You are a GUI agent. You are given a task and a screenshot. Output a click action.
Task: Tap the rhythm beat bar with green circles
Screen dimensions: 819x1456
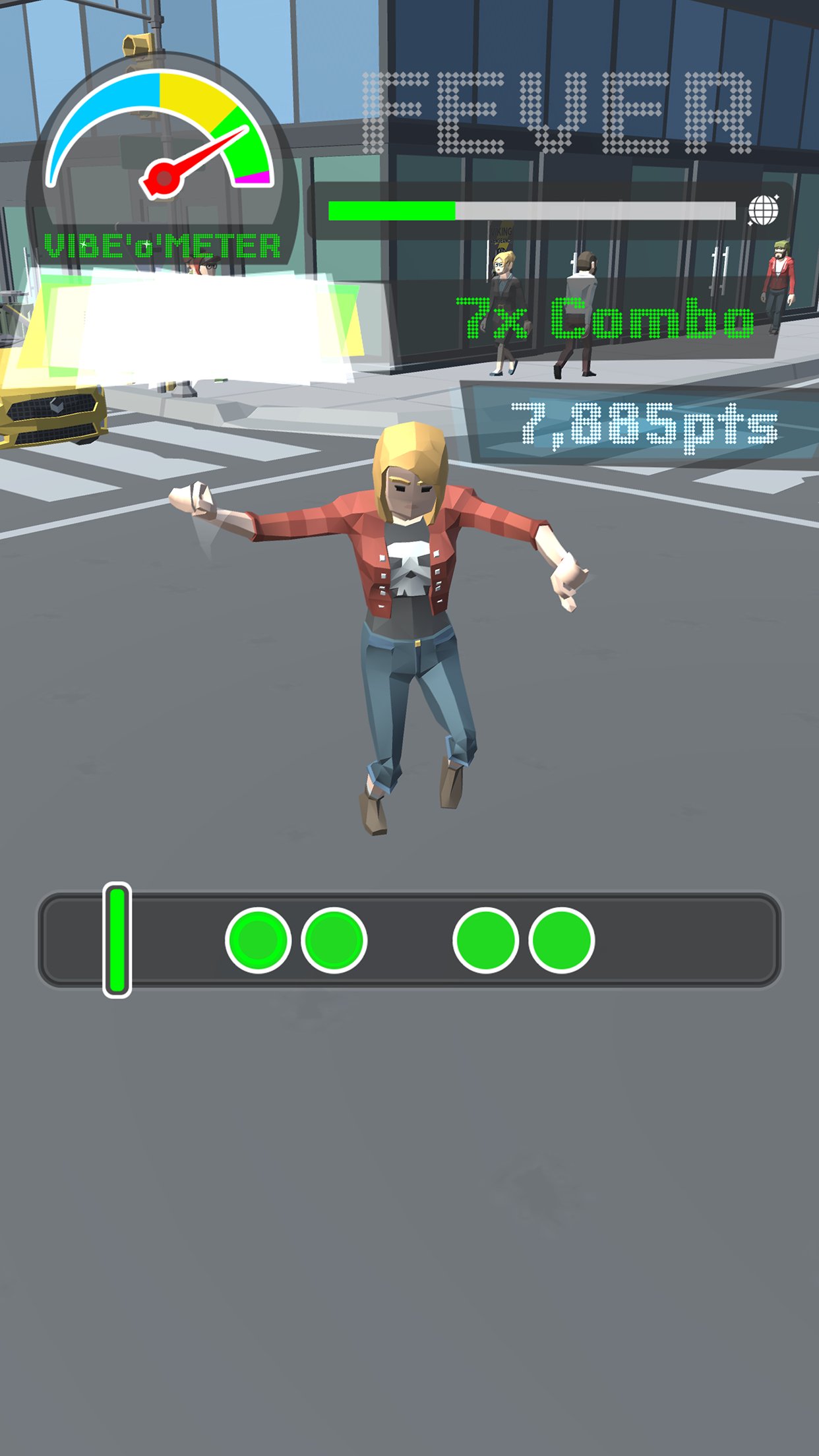[409, 940]
